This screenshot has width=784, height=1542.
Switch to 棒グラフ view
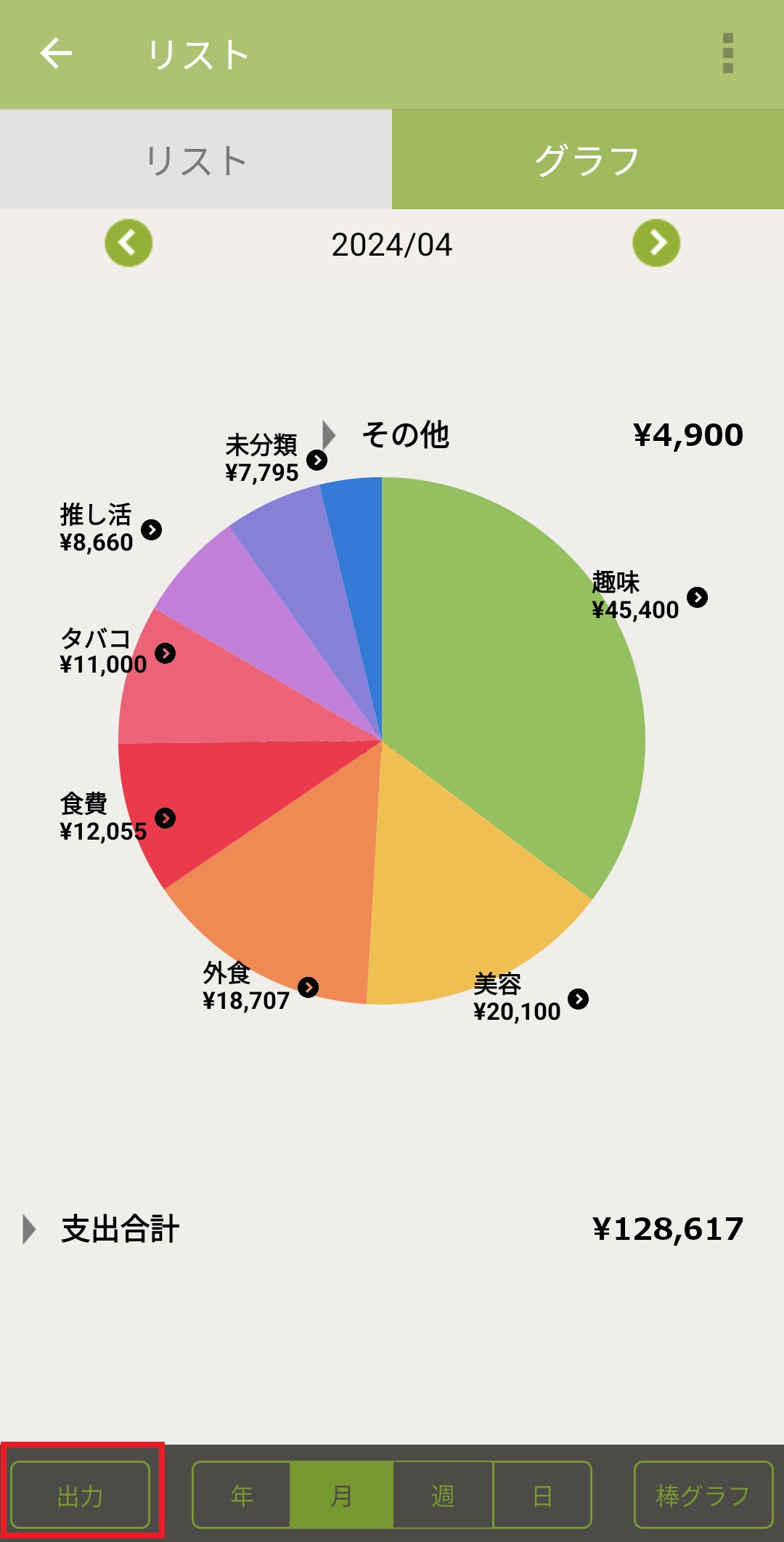point(703,1495)
